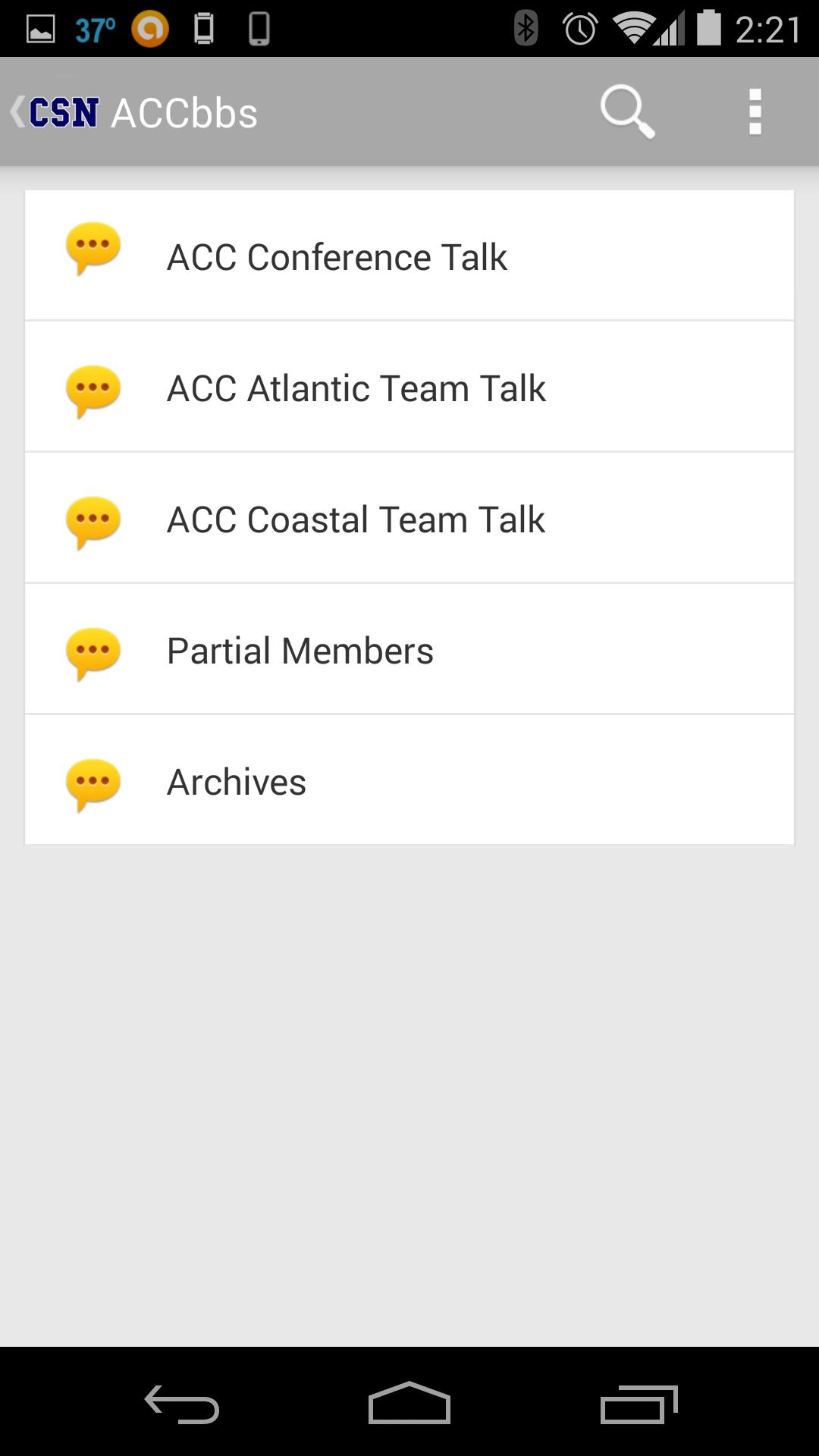Open ACC Conference Talk forum
Image resolution: width=819 pixels, height=1456 pixels.
[x=409, y=256]
